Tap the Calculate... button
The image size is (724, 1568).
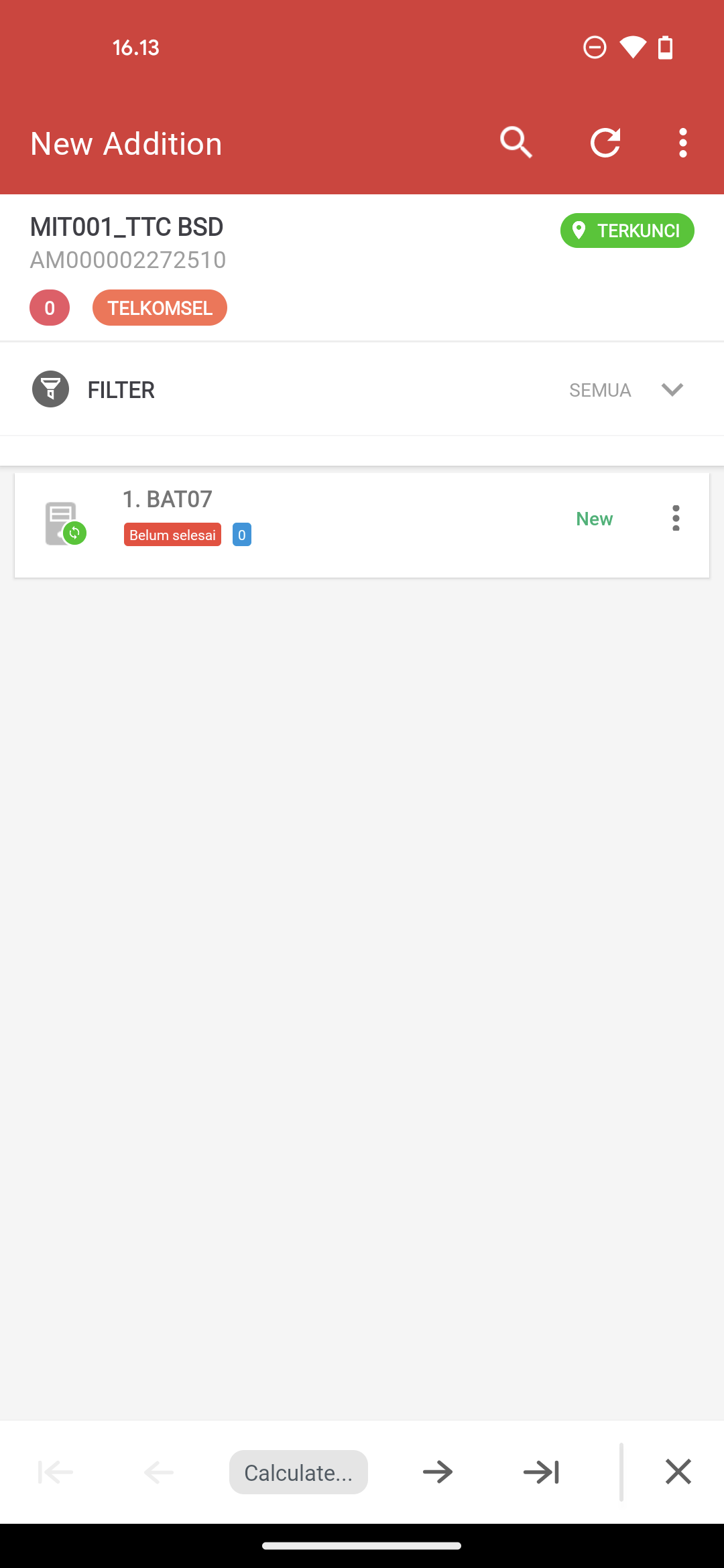[x=298, y=1472]
